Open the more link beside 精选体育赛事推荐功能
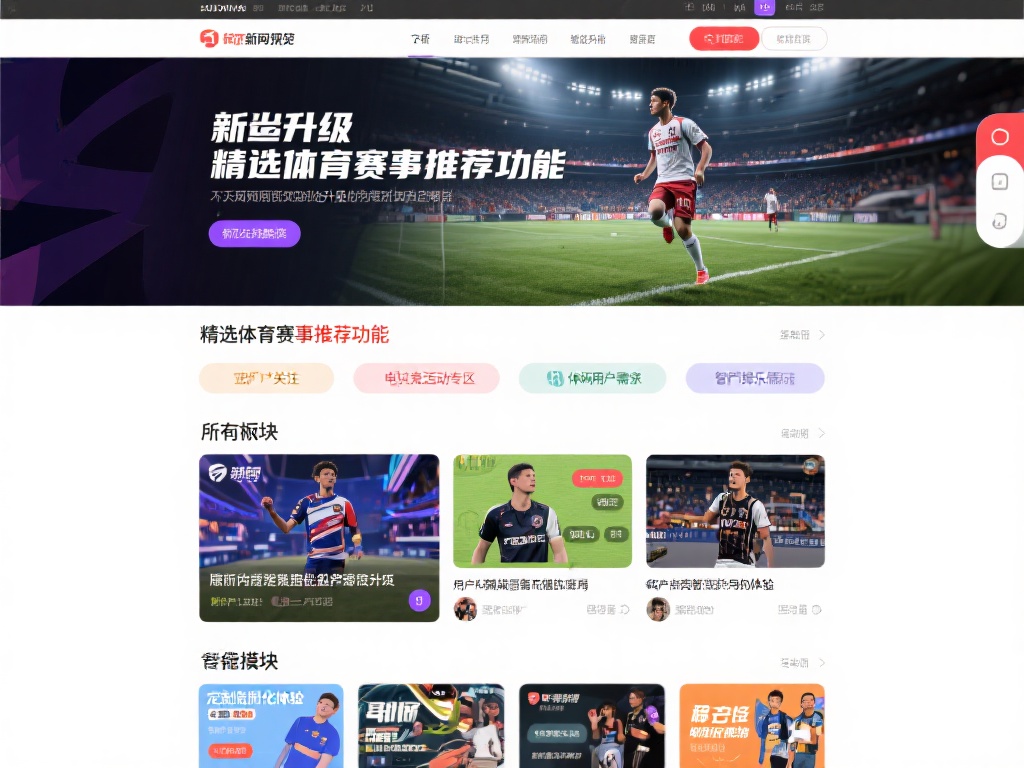 click(802, 335)
